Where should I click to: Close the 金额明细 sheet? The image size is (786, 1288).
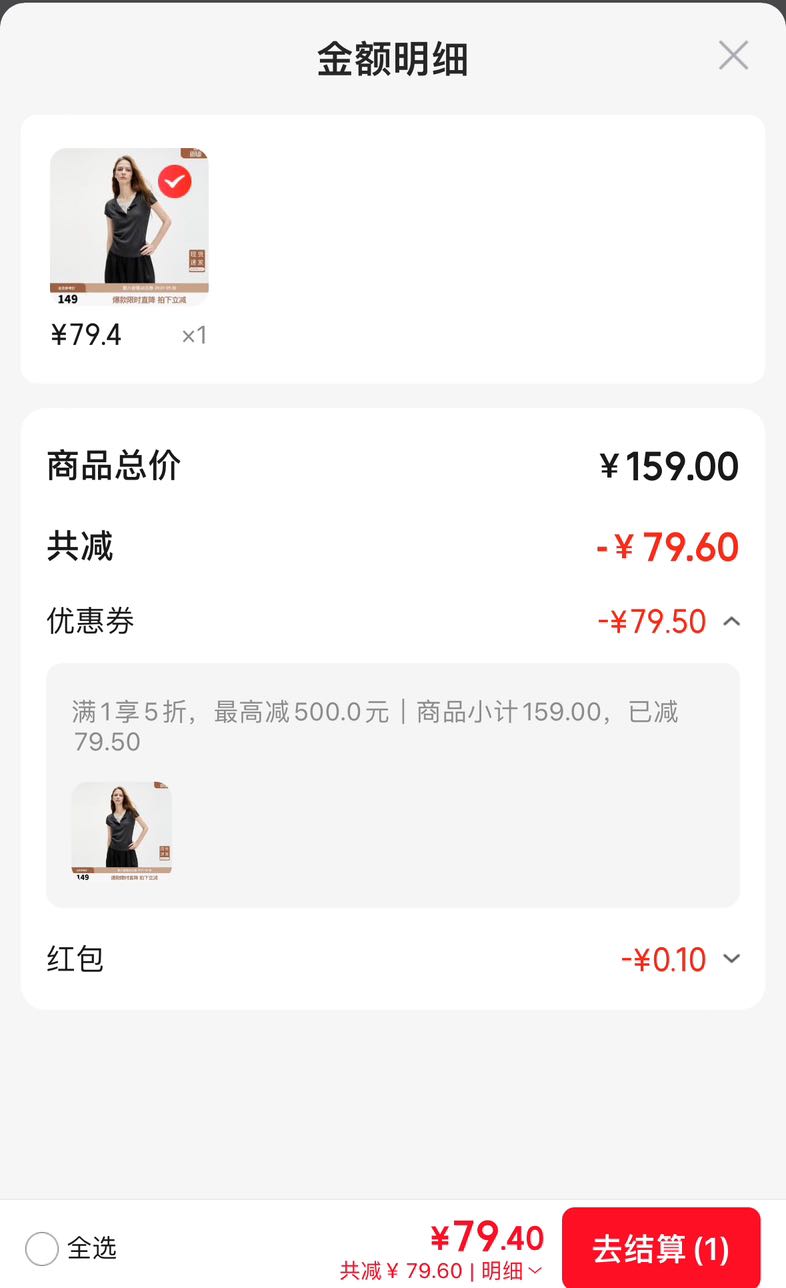point(733,56)
